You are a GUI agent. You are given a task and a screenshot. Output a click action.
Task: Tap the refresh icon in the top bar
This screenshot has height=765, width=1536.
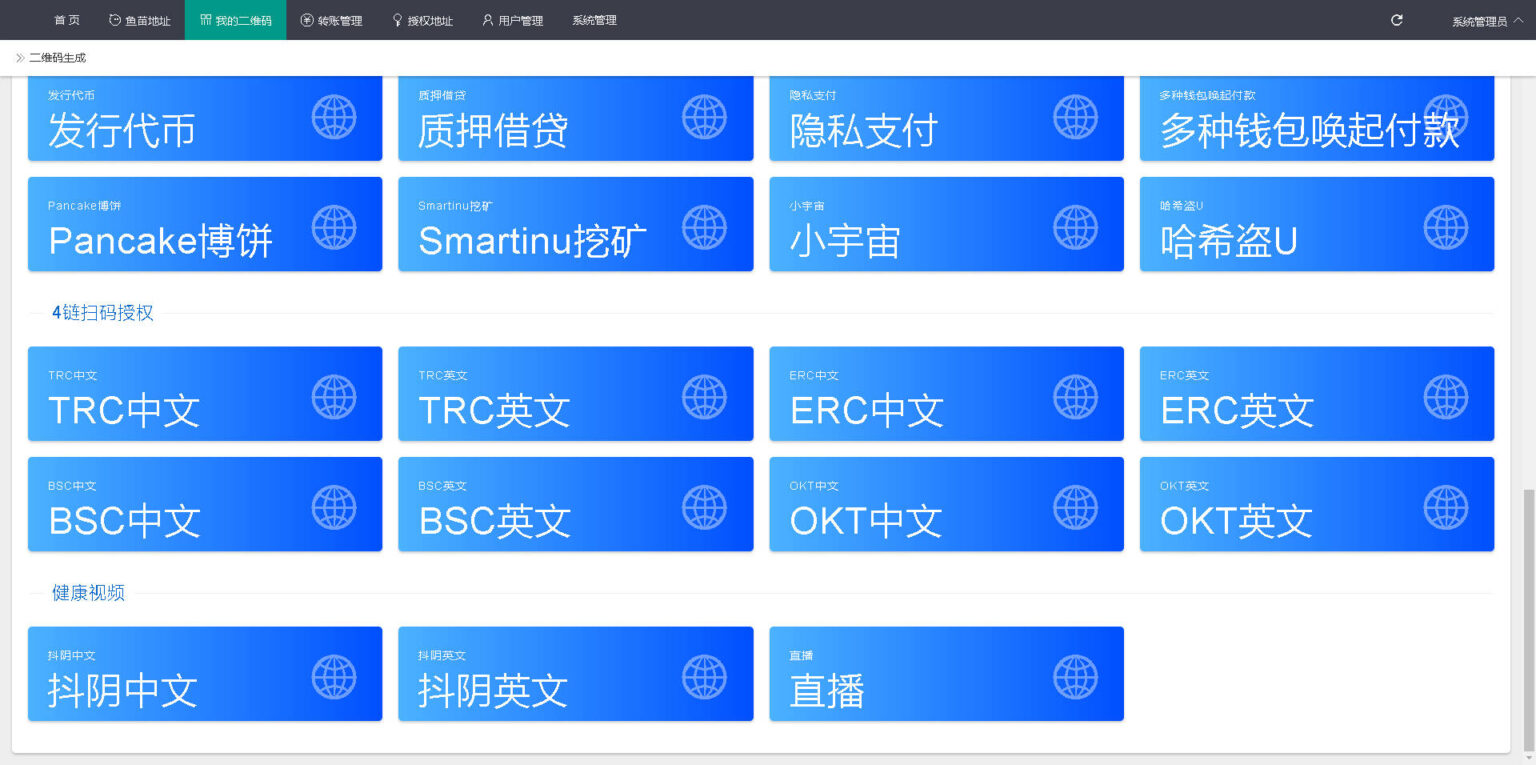[x=1397, y=20]
